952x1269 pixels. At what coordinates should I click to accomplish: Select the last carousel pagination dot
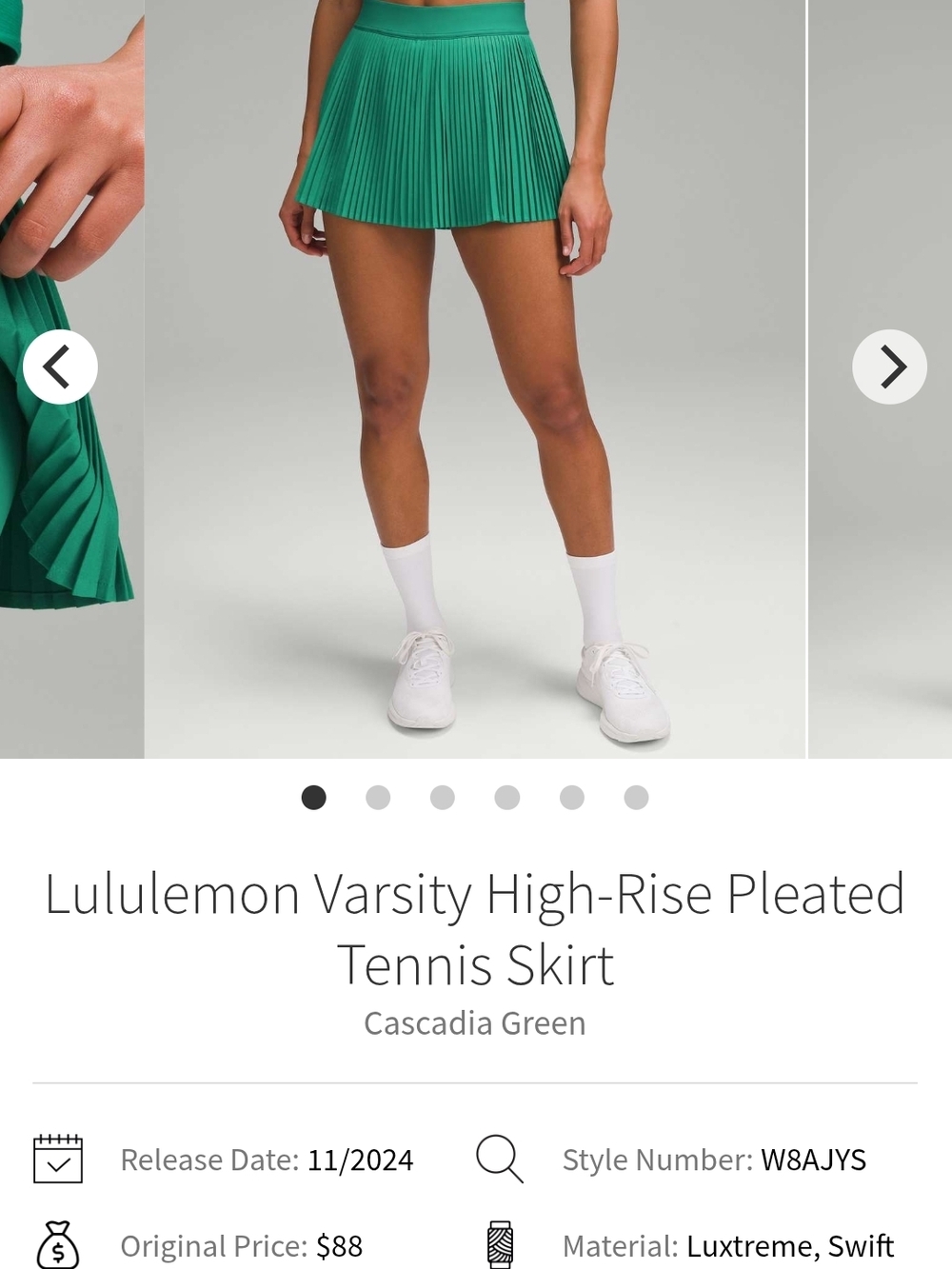point(635,798)
